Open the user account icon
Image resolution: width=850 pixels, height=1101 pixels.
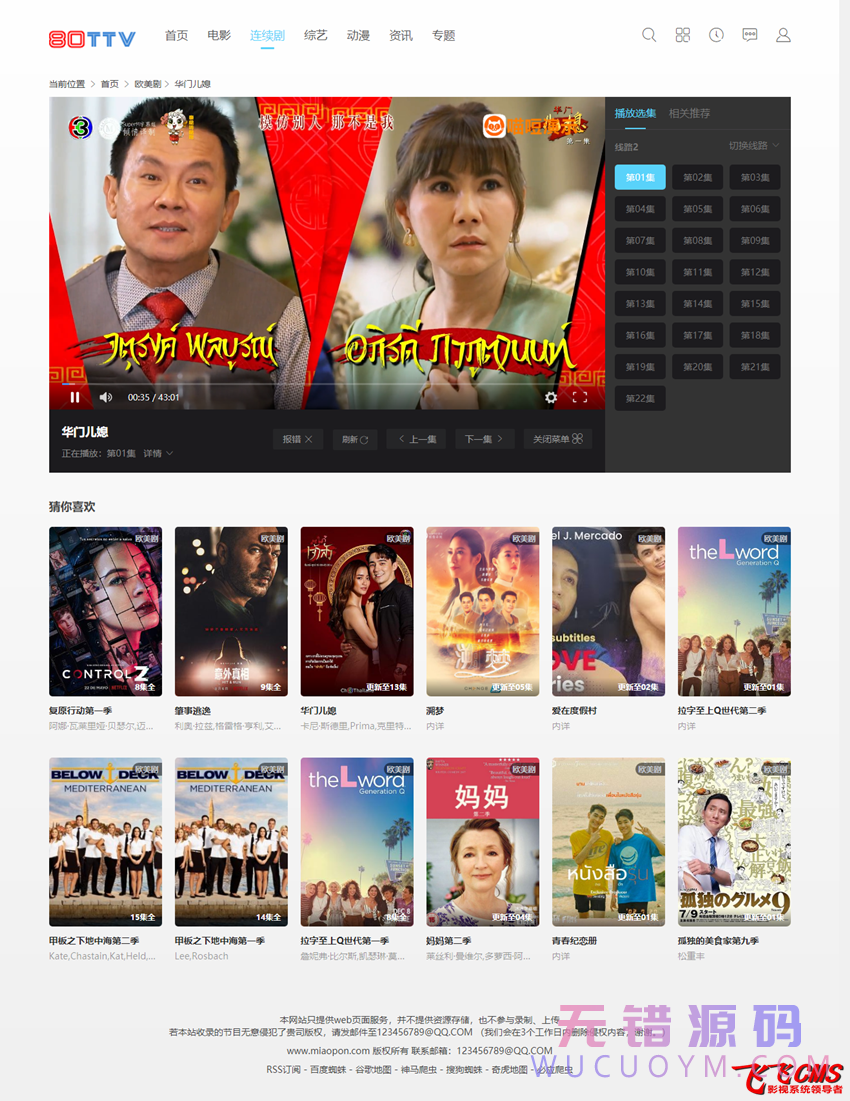click(x=783, y=35)
